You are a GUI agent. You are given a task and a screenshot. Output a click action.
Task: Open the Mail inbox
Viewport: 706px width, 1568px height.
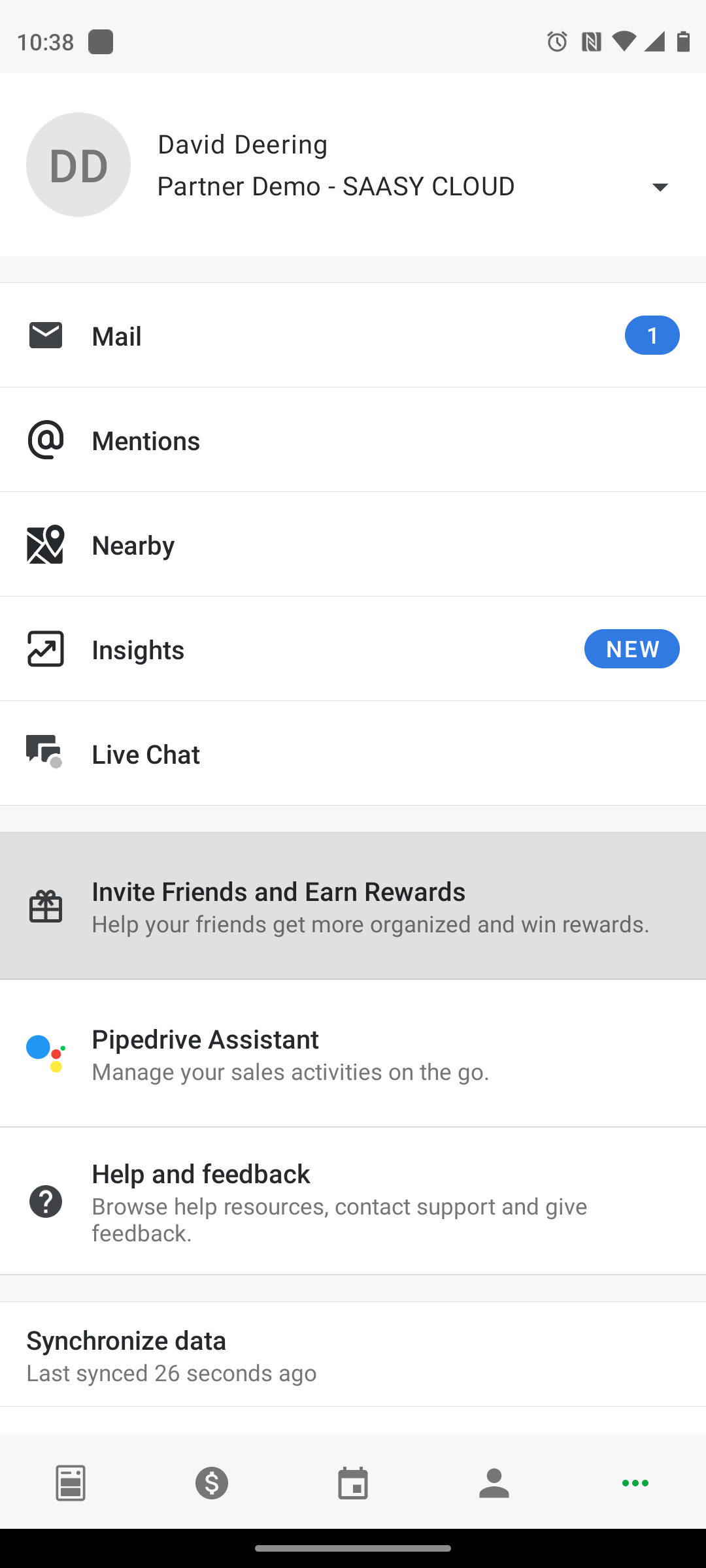coord(353,336)
